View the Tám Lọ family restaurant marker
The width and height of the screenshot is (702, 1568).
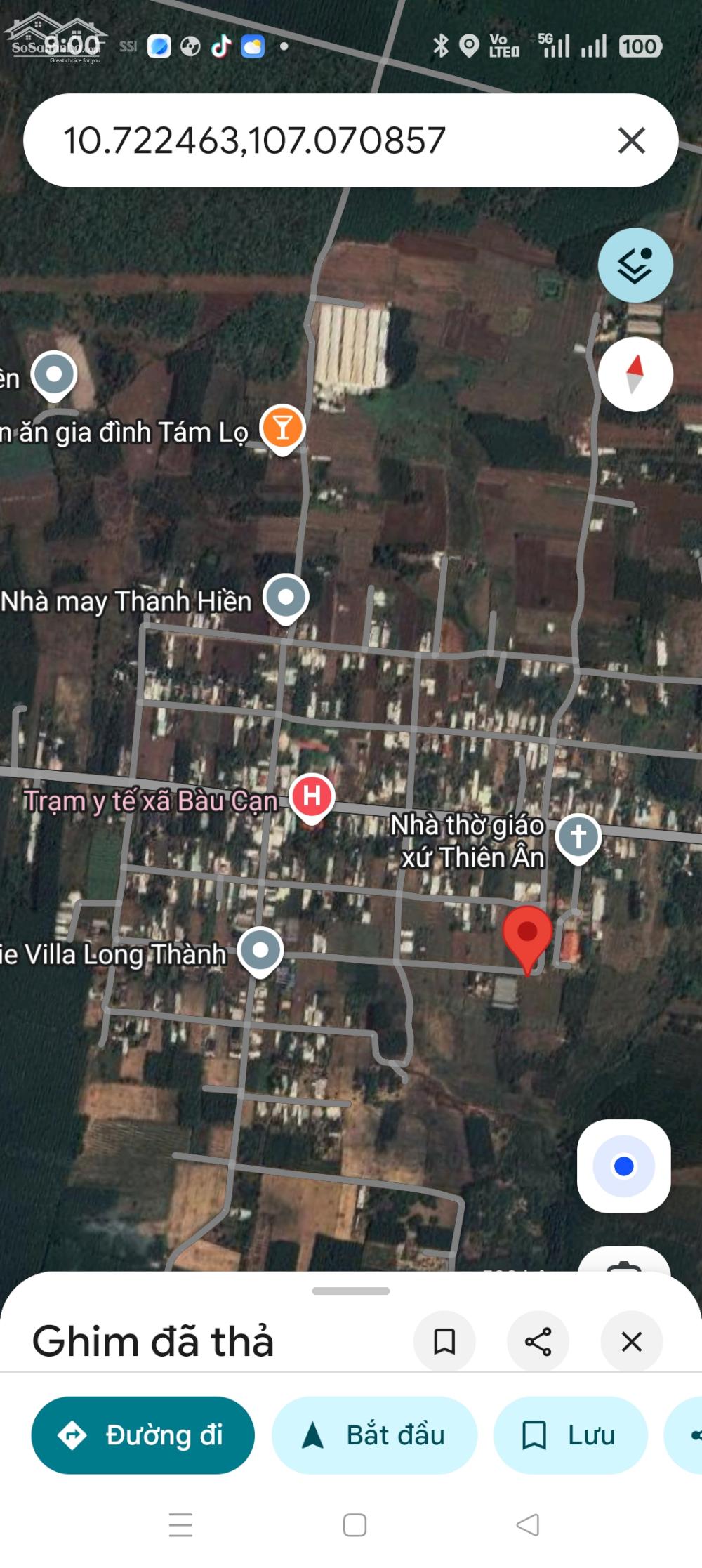(x=282, y=428)
